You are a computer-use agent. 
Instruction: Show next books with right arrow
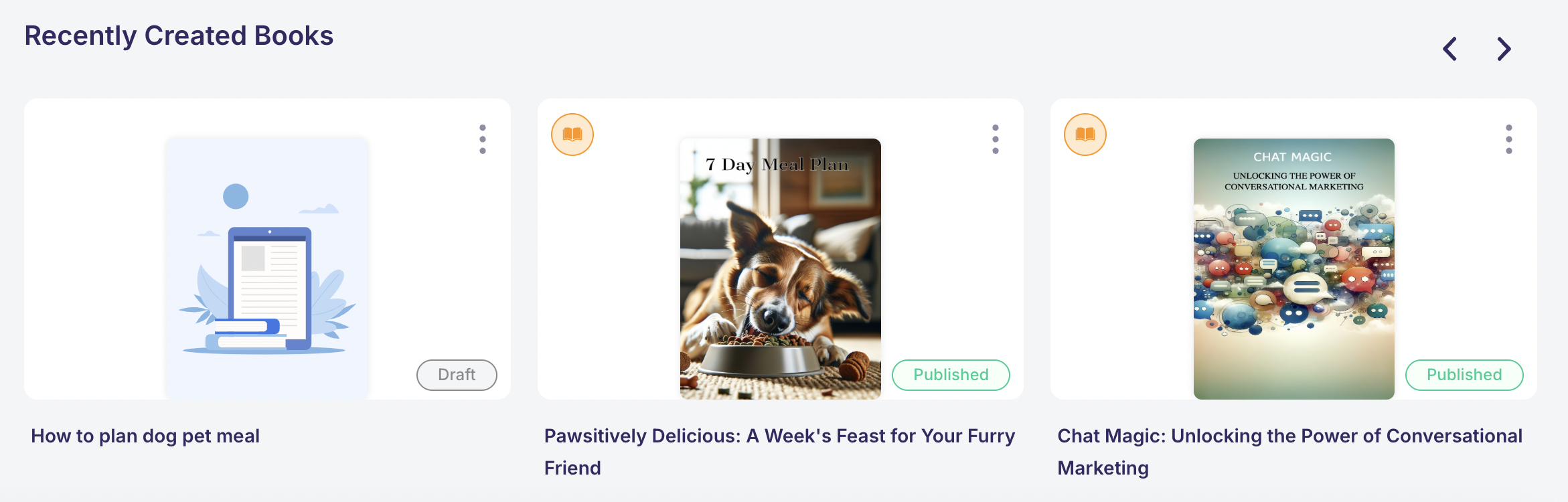tap(1504, 49)
